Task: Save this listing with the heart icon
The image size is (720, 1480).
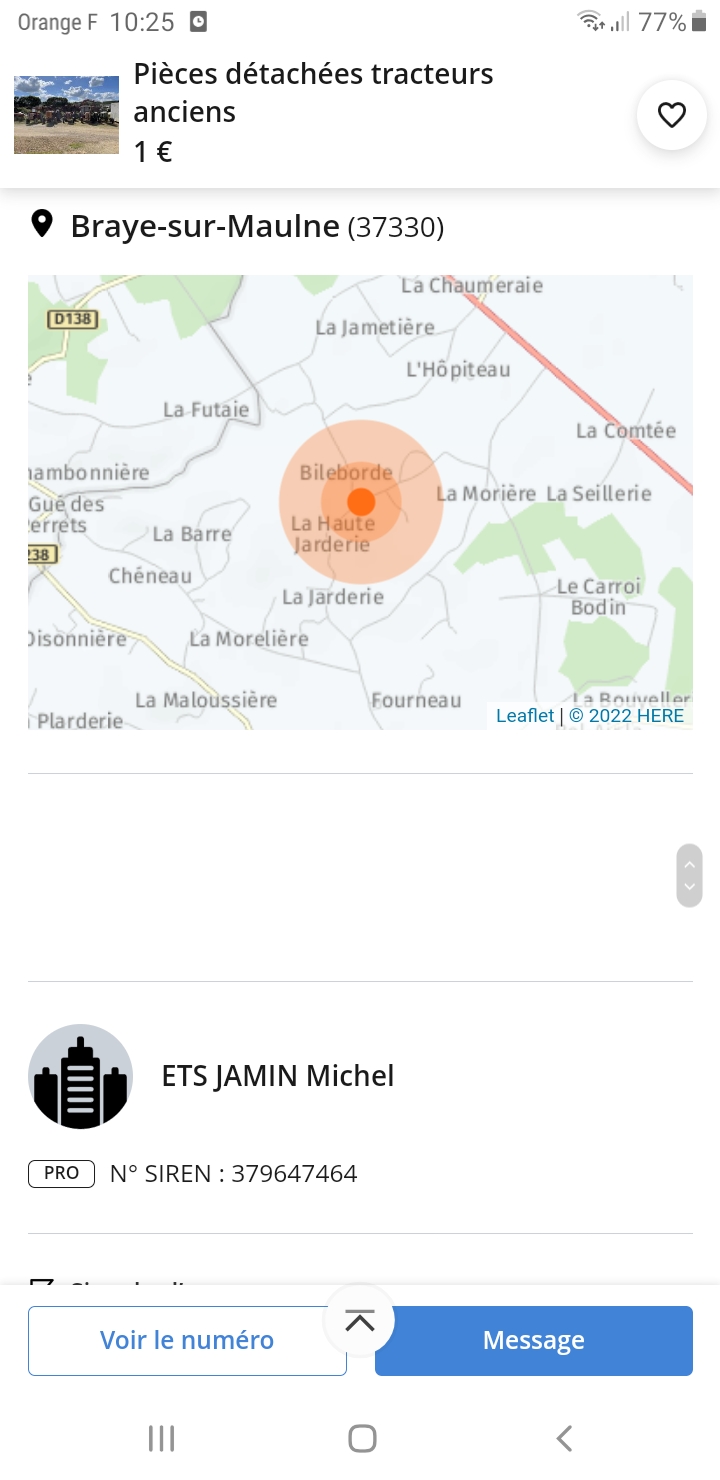Action: click(671, 115)
